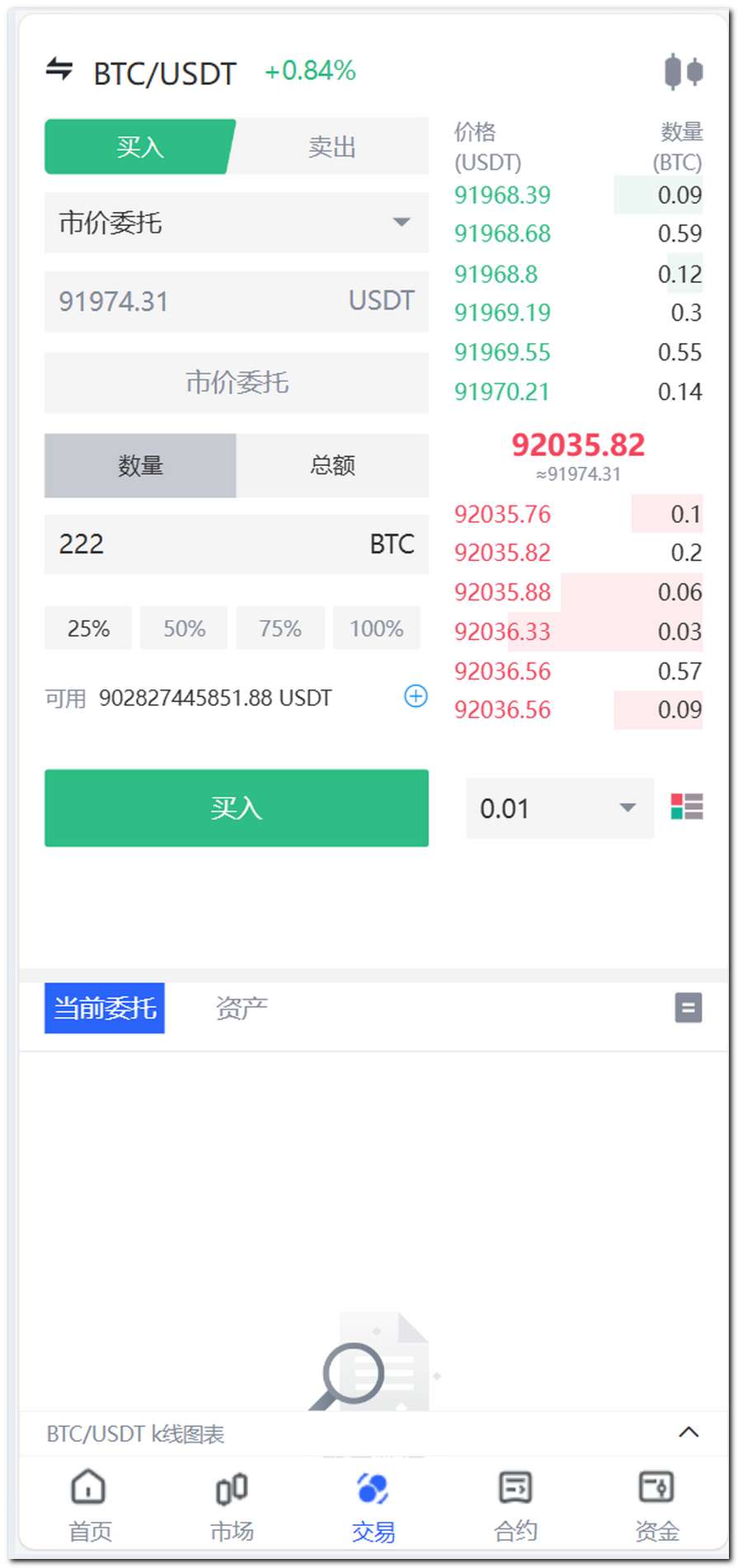Select the 买入 buy tab
This screenshot has height=1568, width=738.
[139, 147]
